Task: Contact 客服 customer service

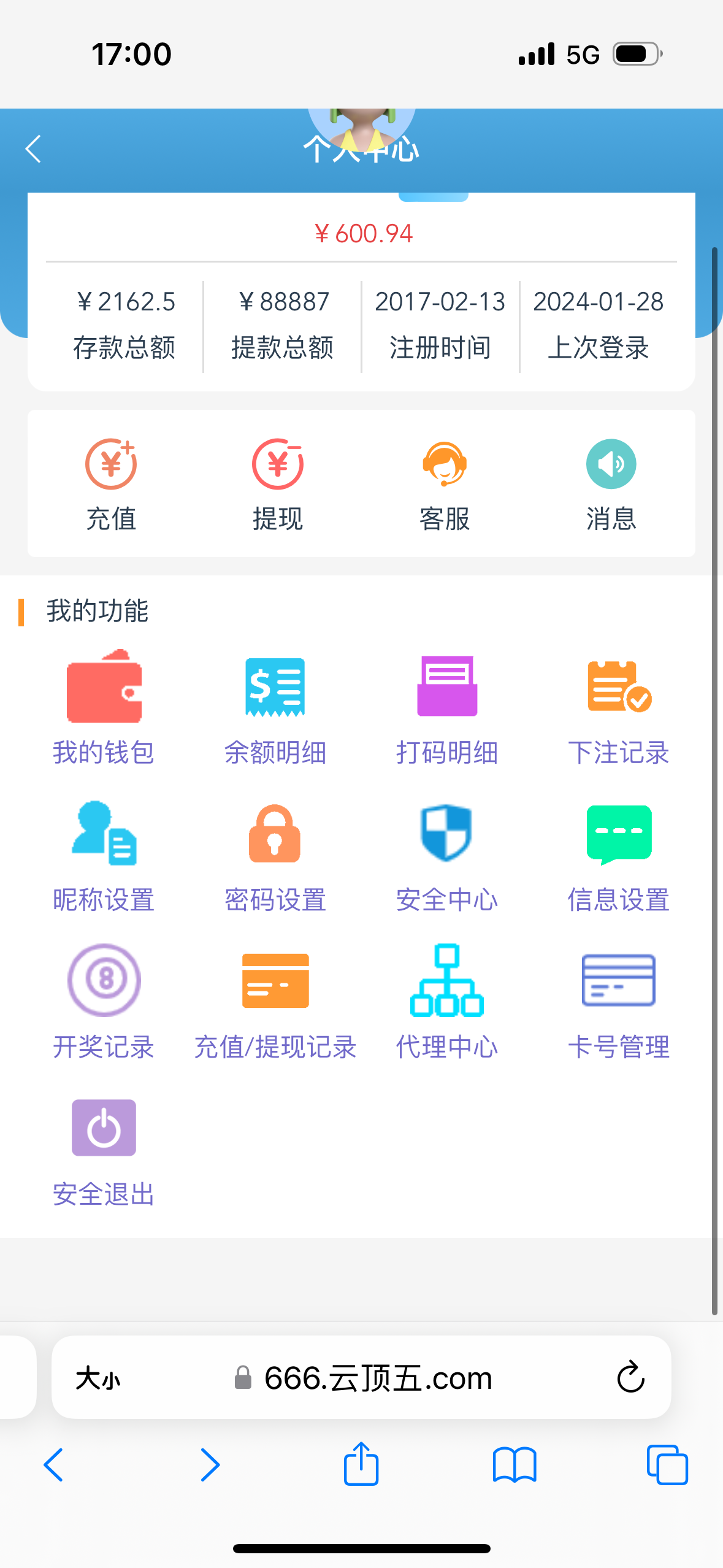Action: point(445,483)
